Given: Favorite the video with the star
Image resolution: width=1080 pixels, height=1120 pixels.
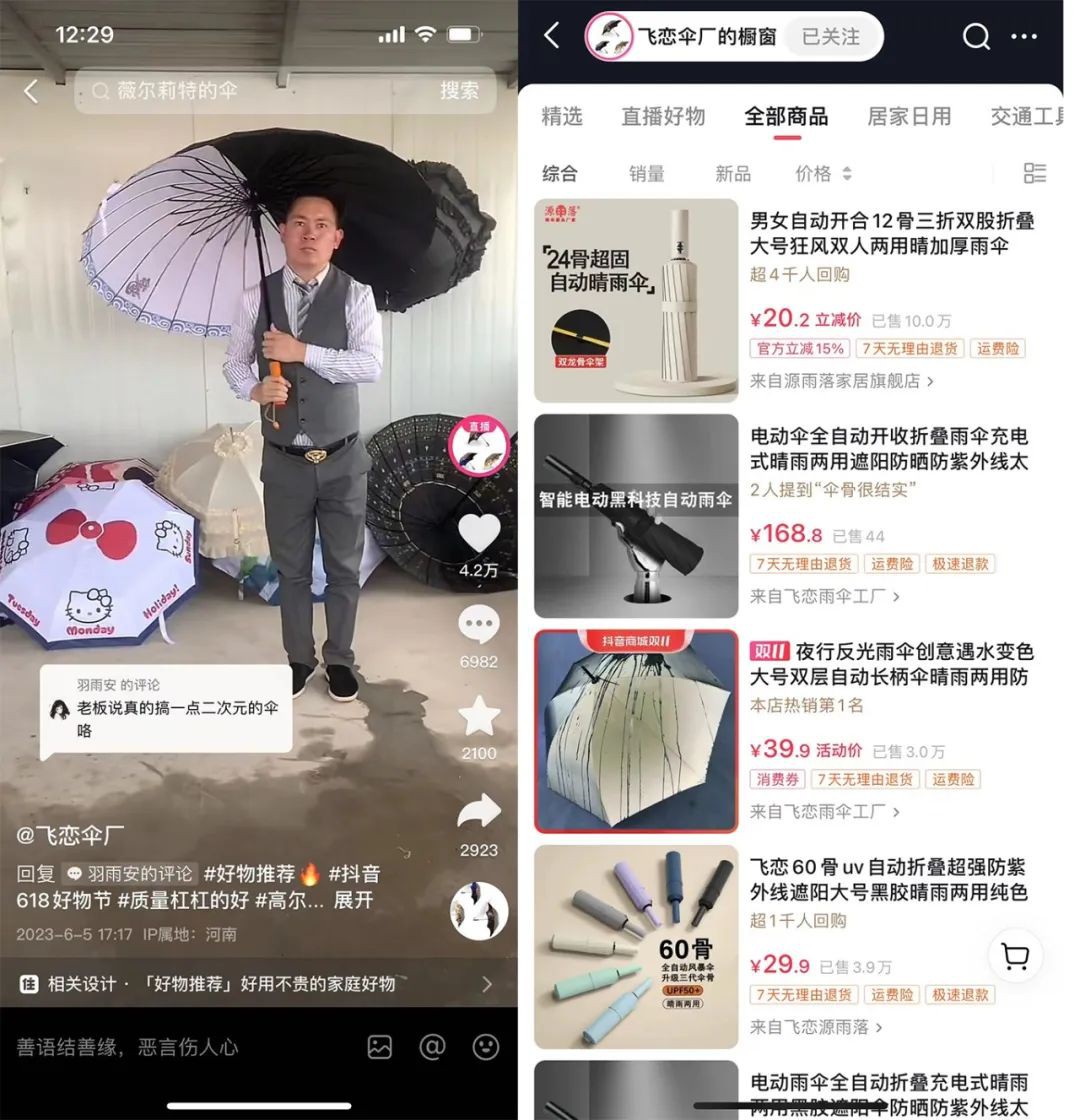Looking at the screenshot, I should coord(478,717).
